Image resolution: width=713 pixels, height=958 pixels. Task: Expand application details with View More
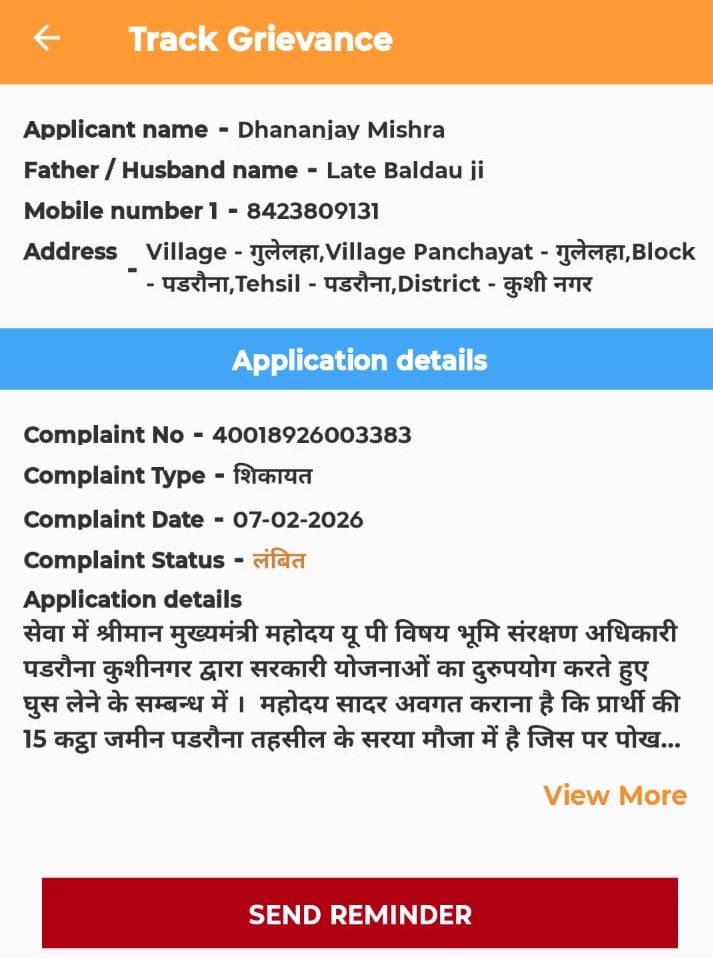[614, 795]
